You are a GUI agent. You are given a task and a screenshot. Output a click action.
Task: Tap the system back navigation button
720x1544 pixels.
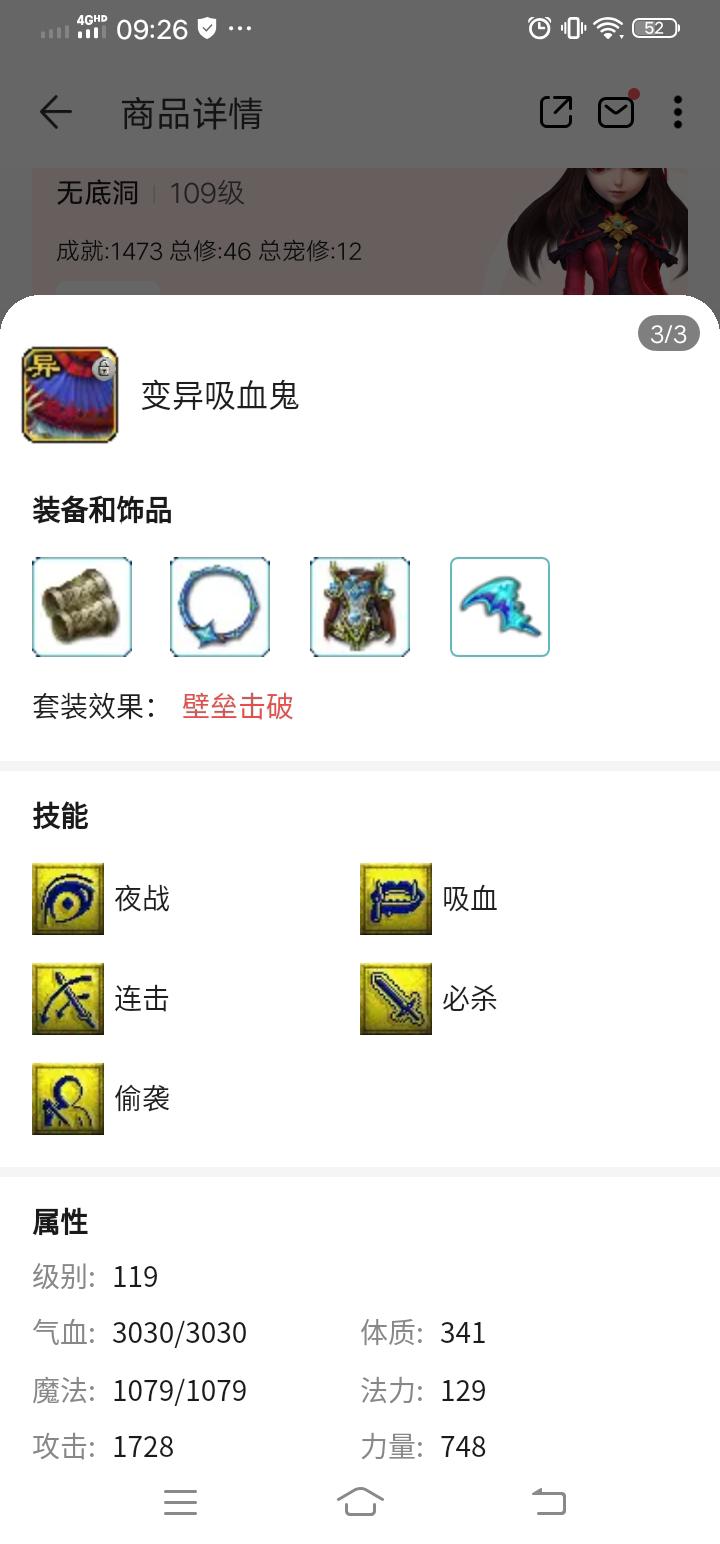[548, 1502]
